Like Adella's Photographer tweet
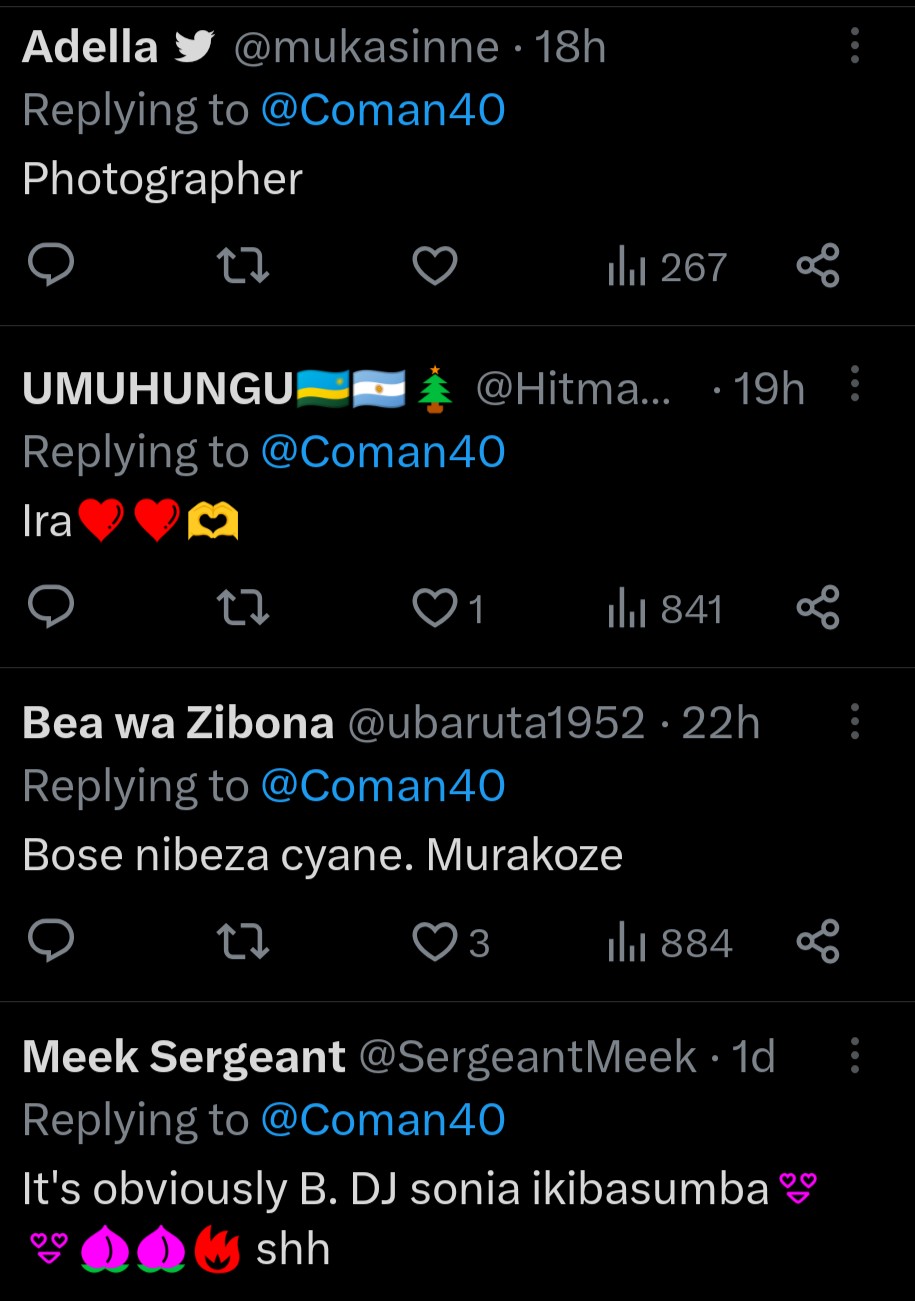The image size is (915, 1301). 435,267
